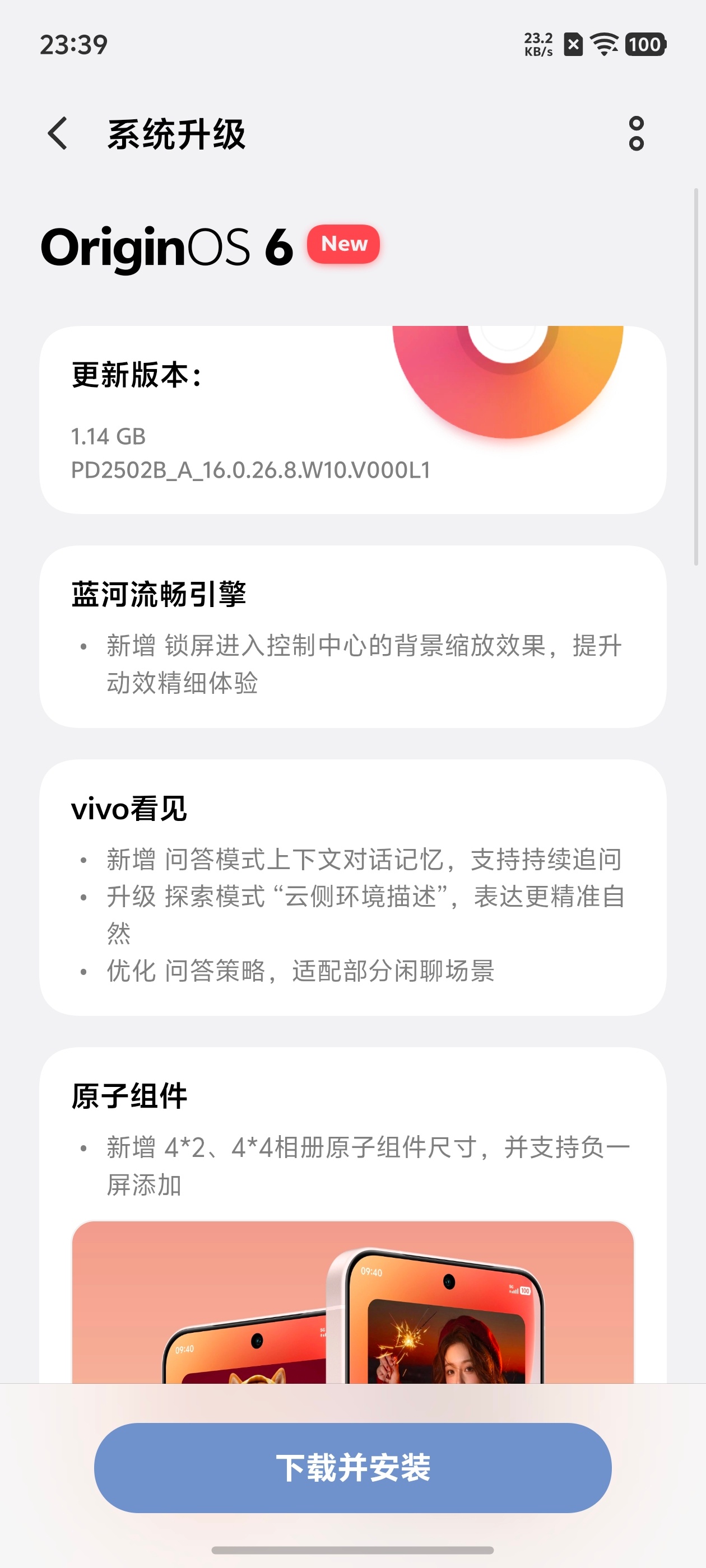Tap the back arrow to leave system upgrade

(x=58, y=135)
